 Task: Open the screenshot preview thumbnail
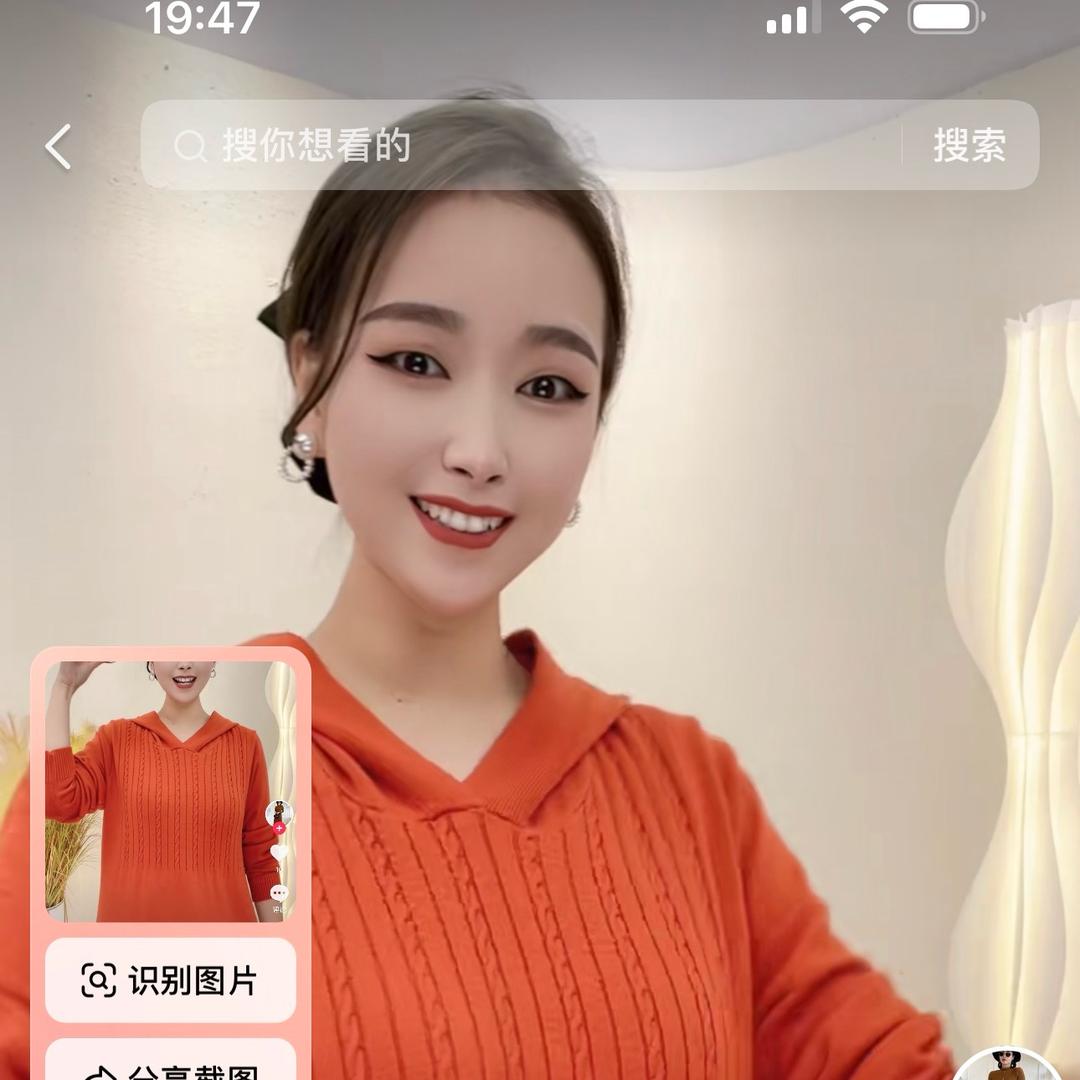click(x=171, y=790)
